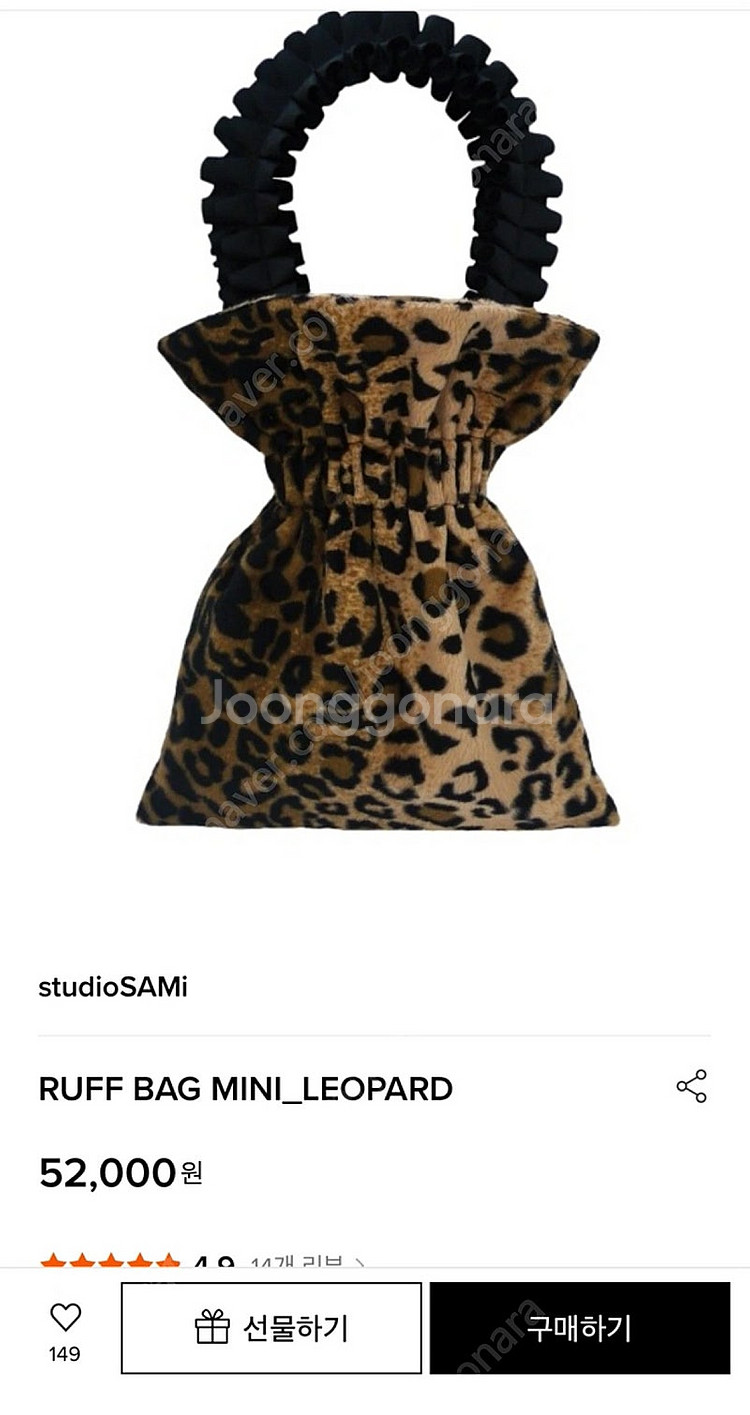Screen dimensions: 750x1415
Task: Open the studioSAMi brand page
Action: pos(113,987)
